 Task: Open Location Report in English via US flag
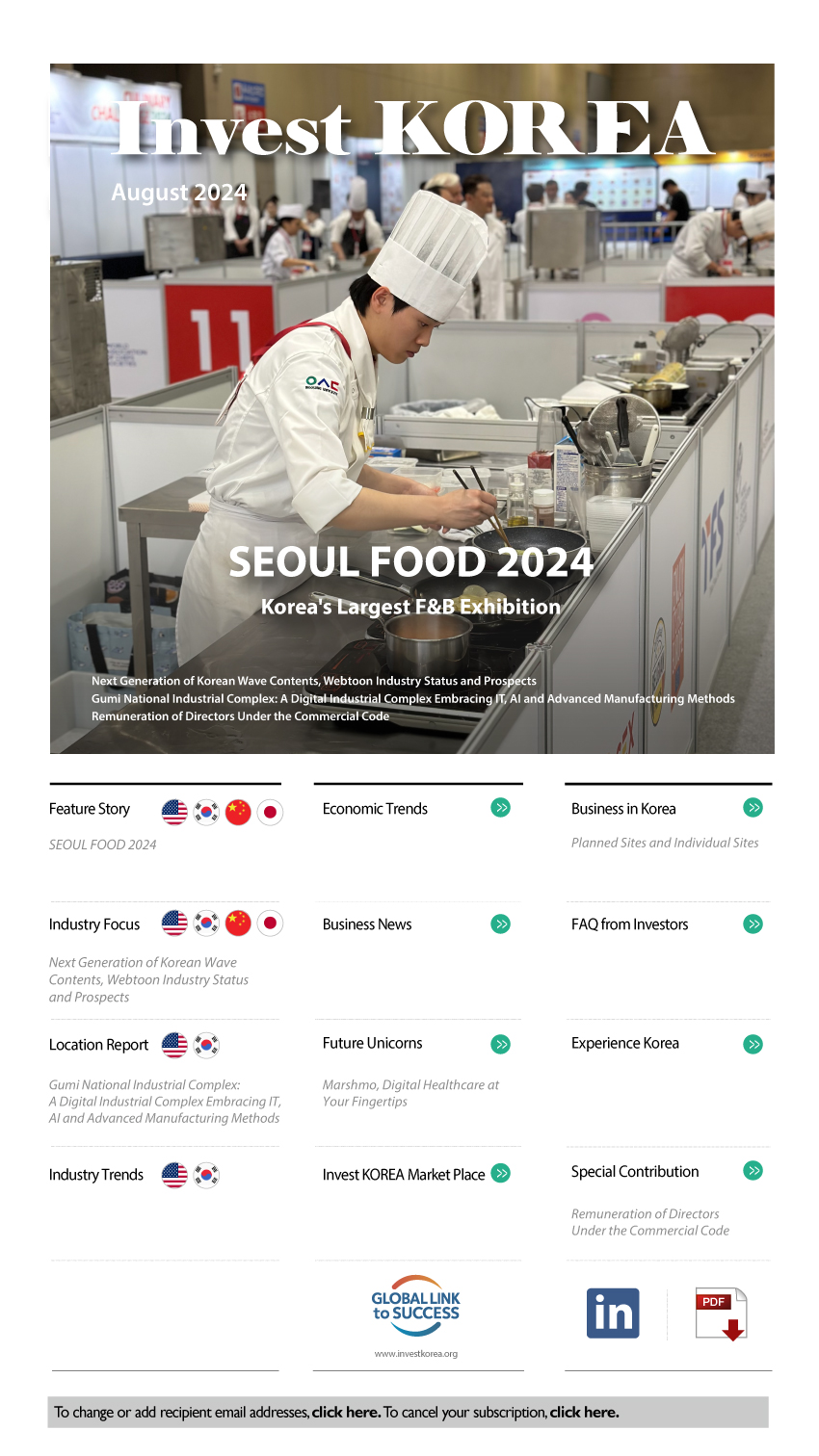pos(174,1045)
